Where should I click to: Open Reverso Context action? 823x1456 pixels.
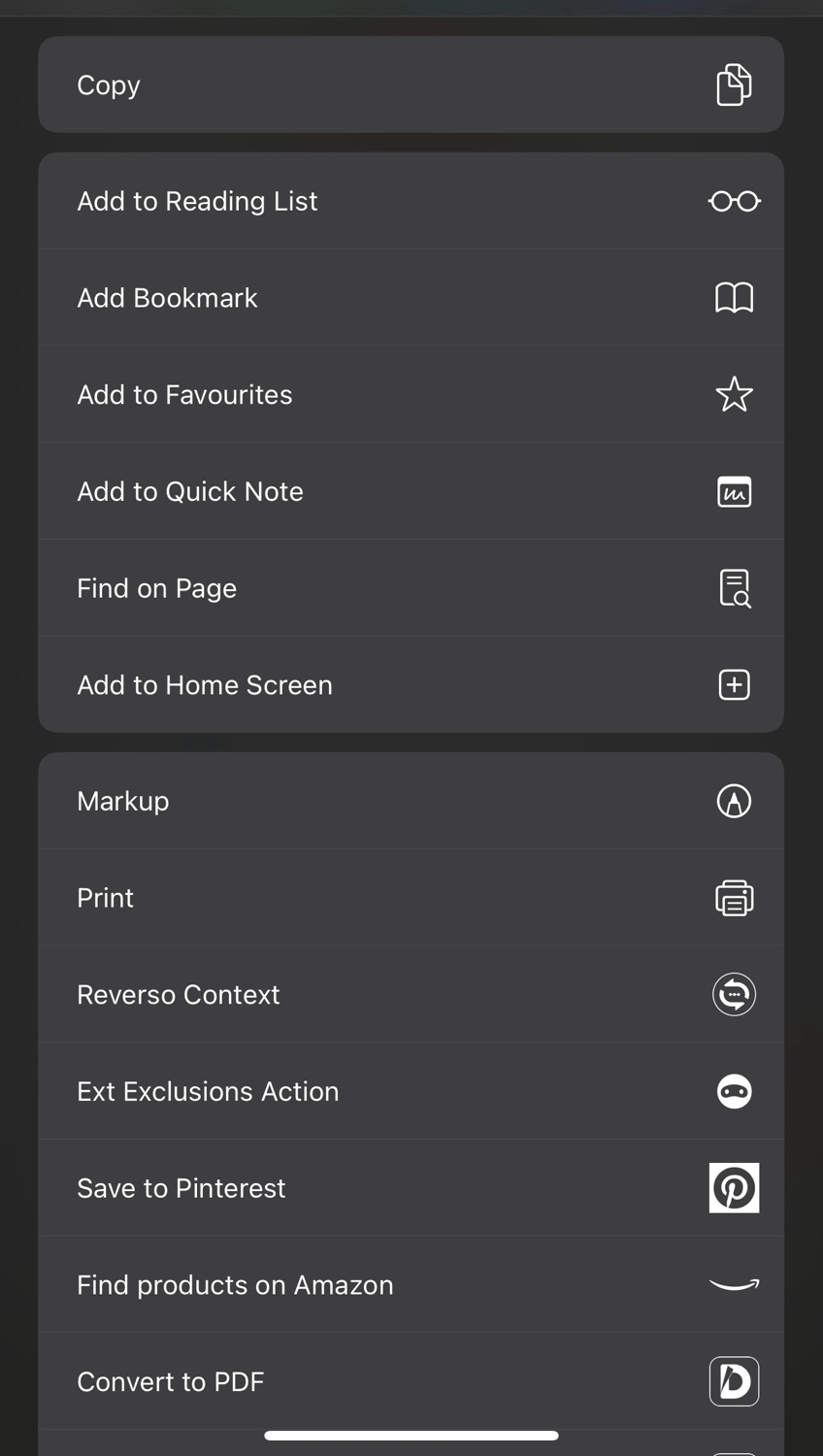[x=411, y=994]
